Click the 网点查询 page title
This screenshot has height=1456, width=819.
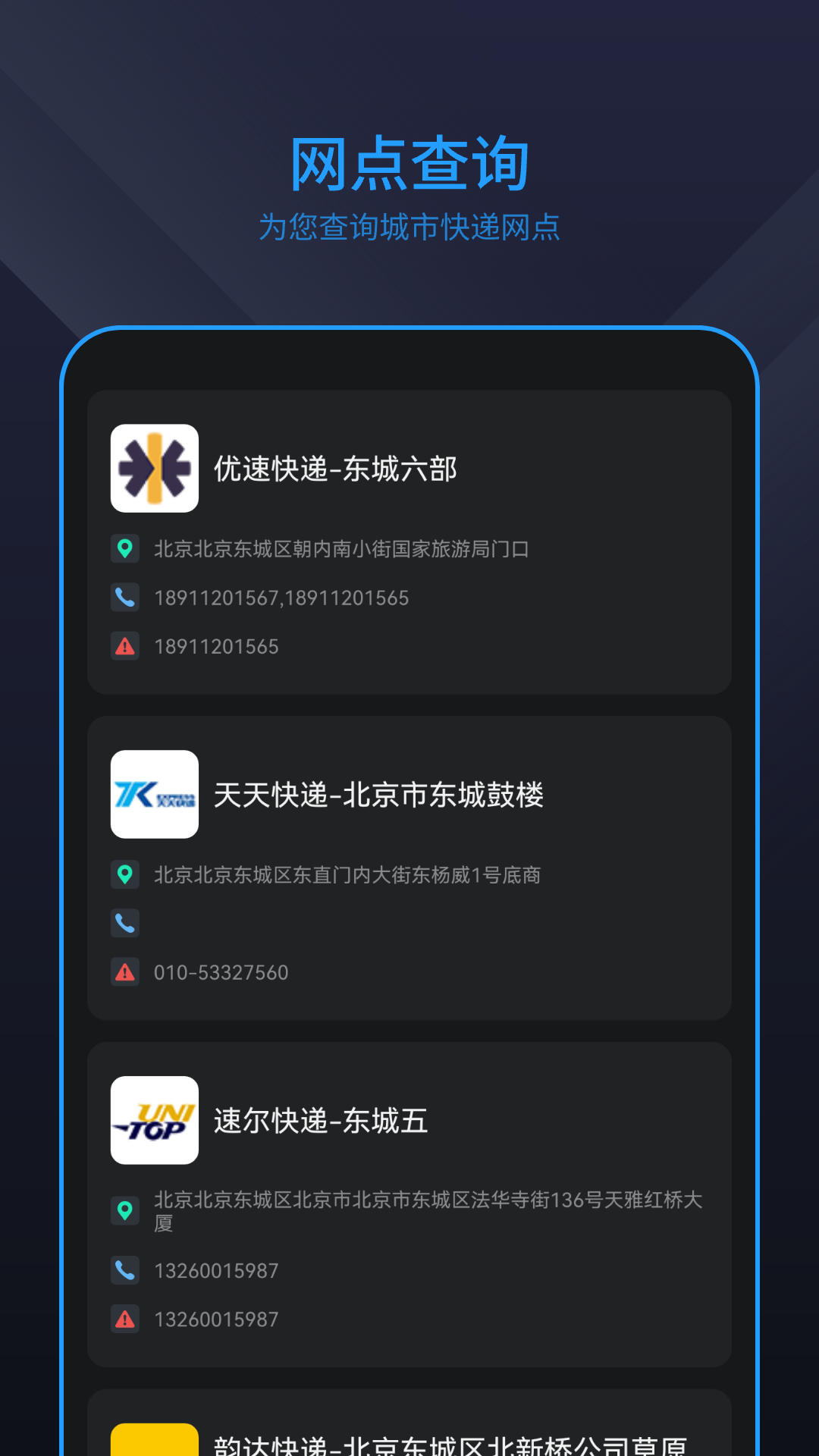click(x=409, y=162)
